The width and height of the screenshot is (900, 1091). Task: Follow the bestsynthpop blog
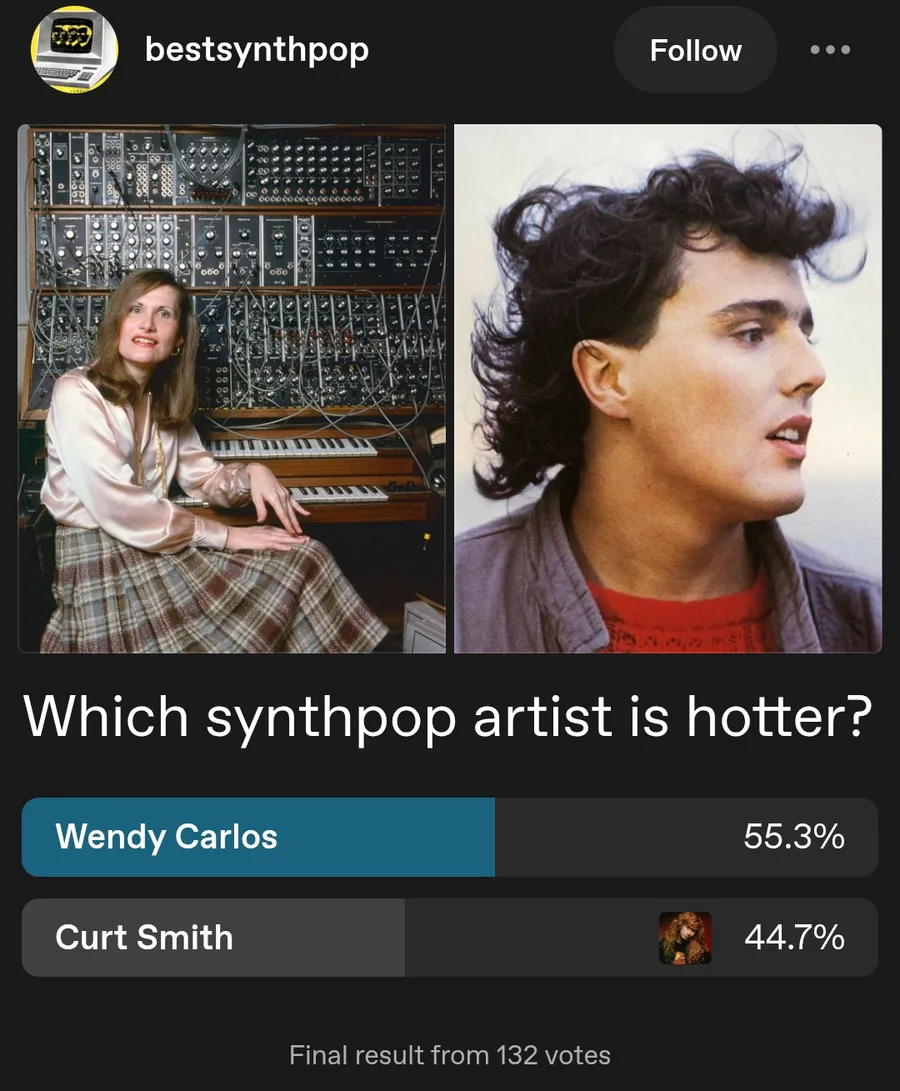coord(695,51)
